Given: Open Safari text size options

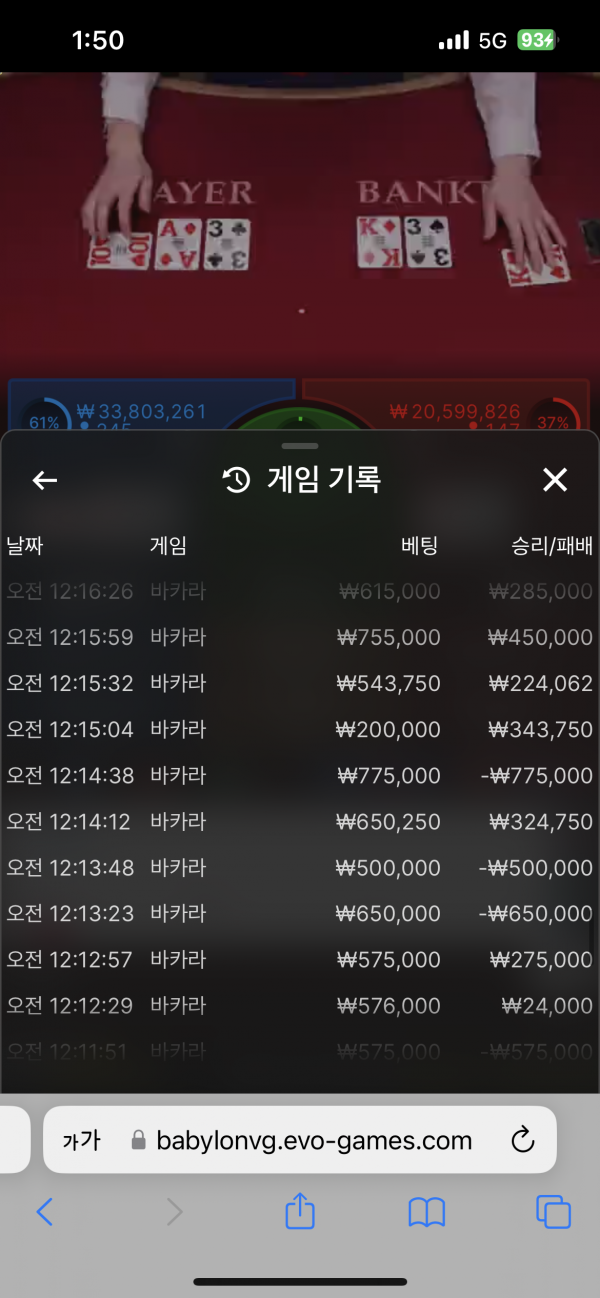Looking at the screenshot, I should [x=82, y=1140].
